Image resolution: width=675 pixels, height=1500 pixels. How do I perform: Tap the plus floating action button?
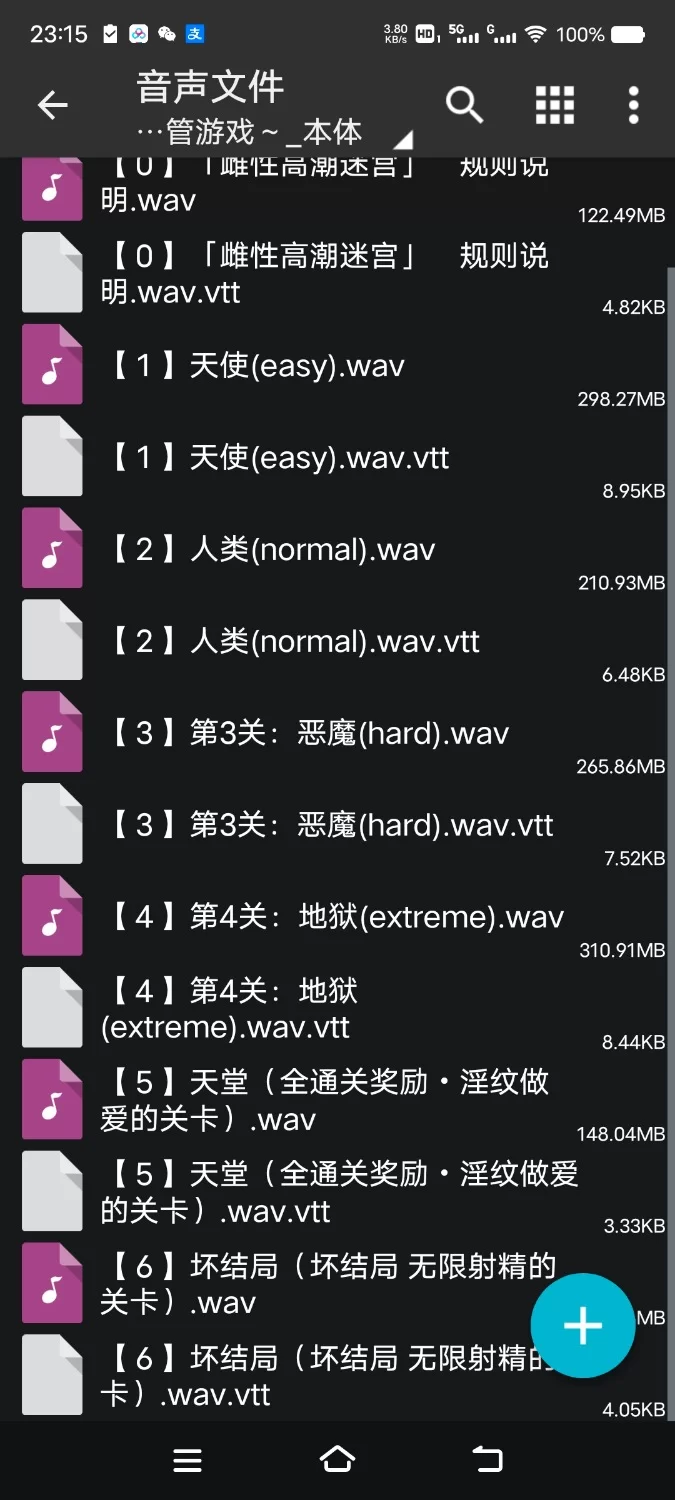tap(582, 1326)
